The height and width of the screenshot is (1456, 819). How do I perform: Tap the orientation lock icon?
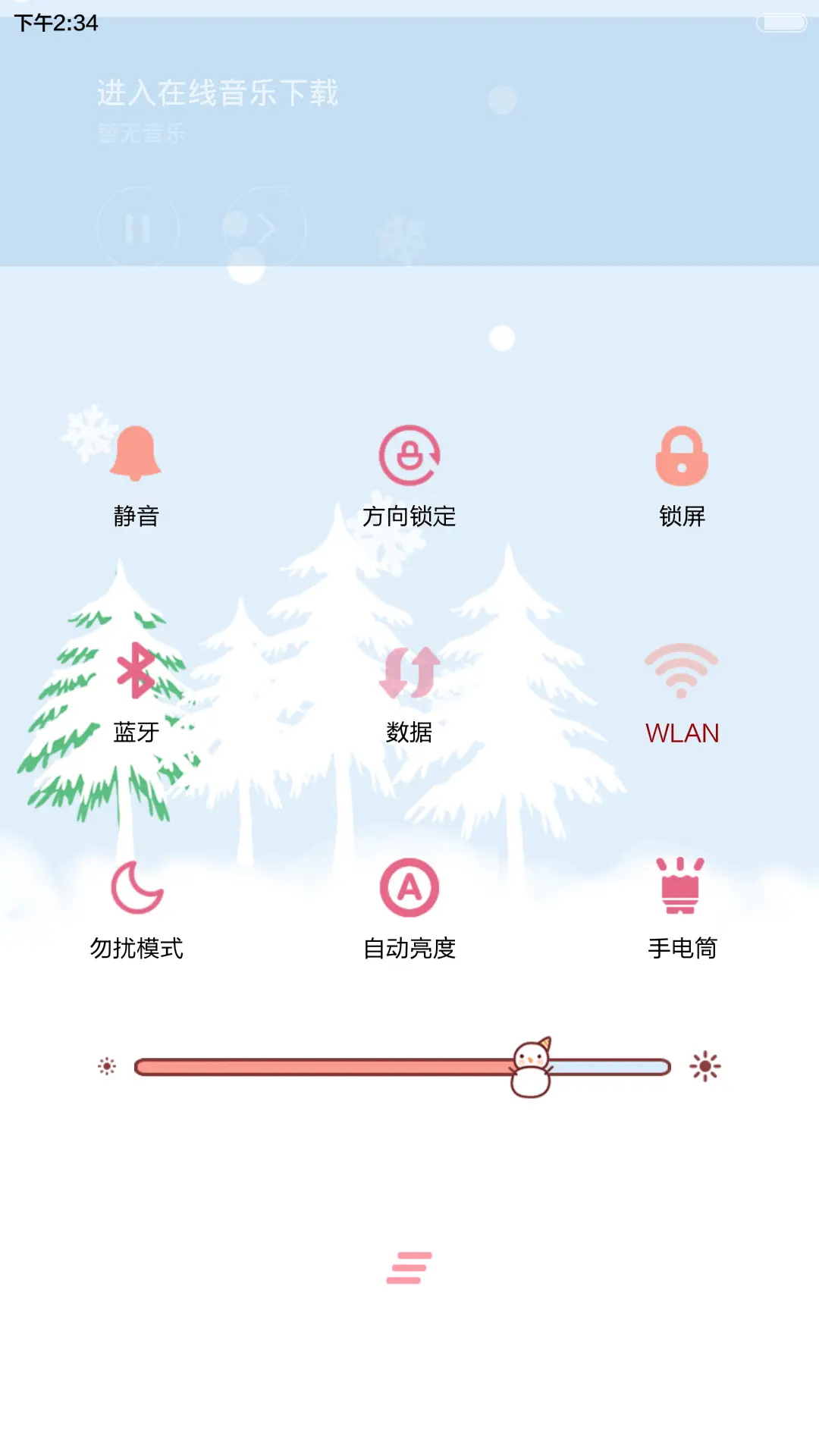click(x=409, y=457)
